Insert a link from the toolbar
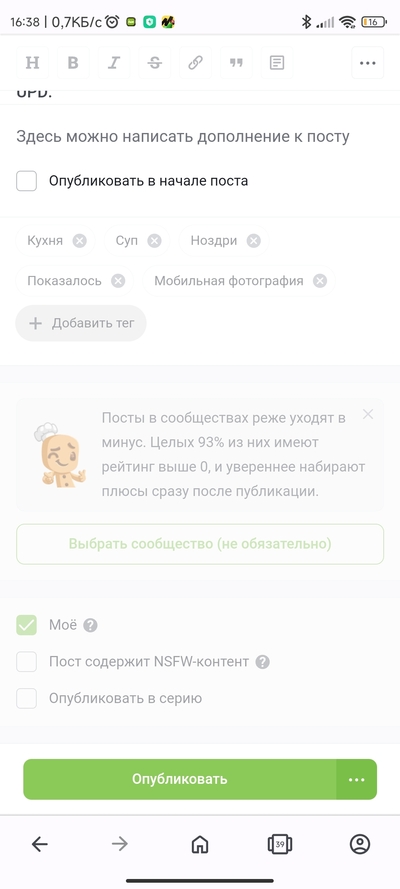 coord(195,62)
